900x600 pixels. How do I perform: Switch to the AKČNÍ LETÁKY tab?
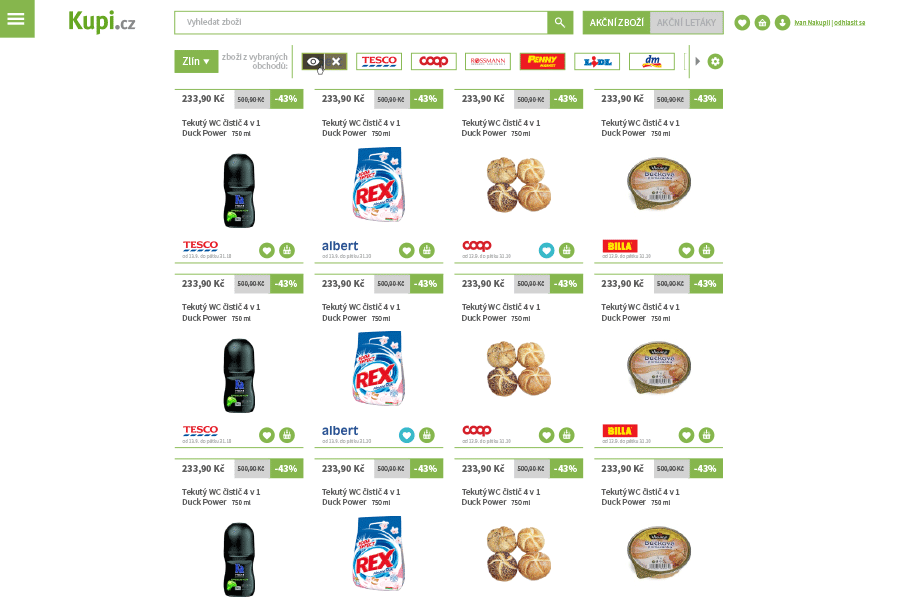tap(686, 22)
